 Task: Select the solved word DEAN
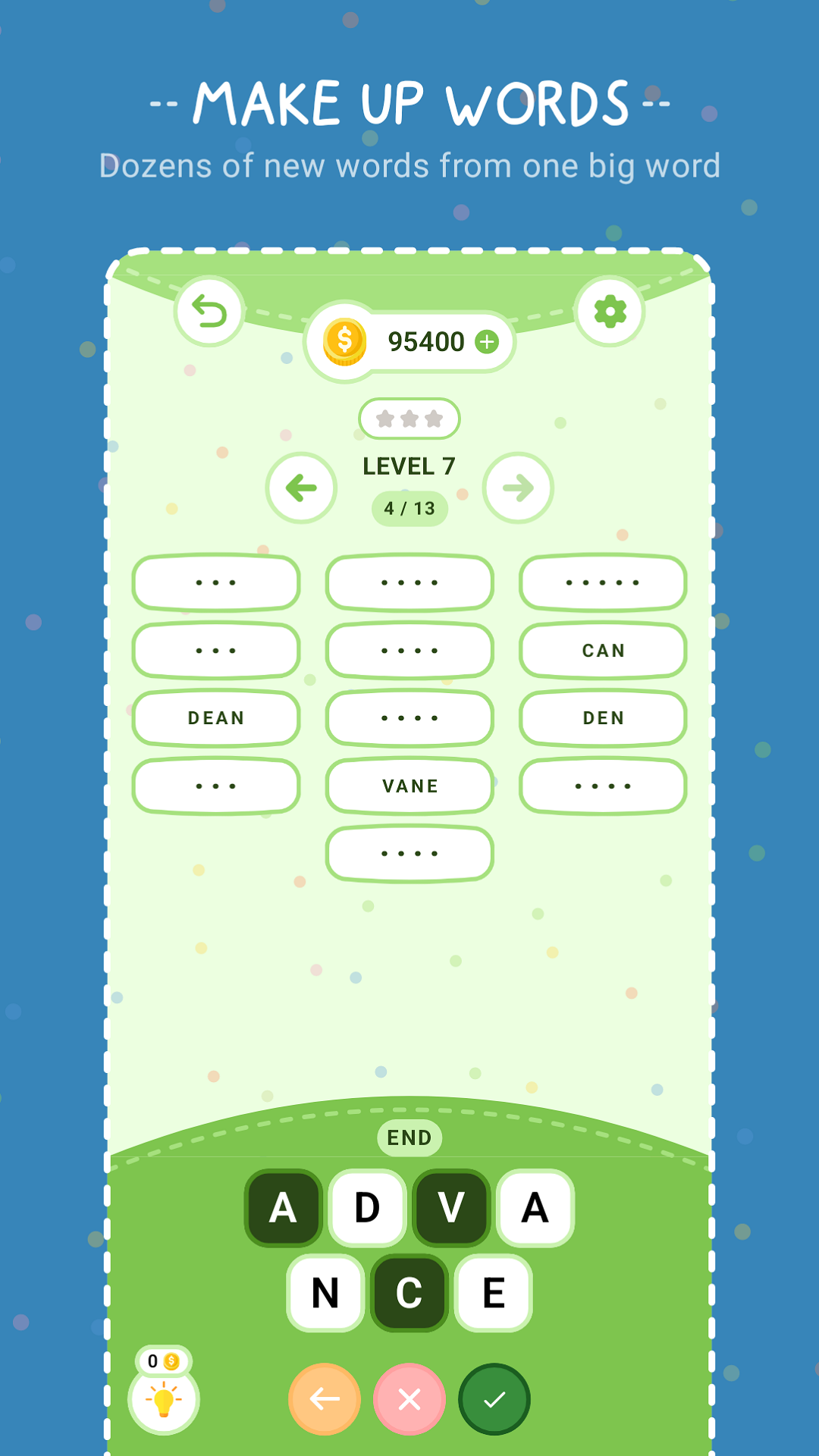pyautogui.click(x=215, y=717)
